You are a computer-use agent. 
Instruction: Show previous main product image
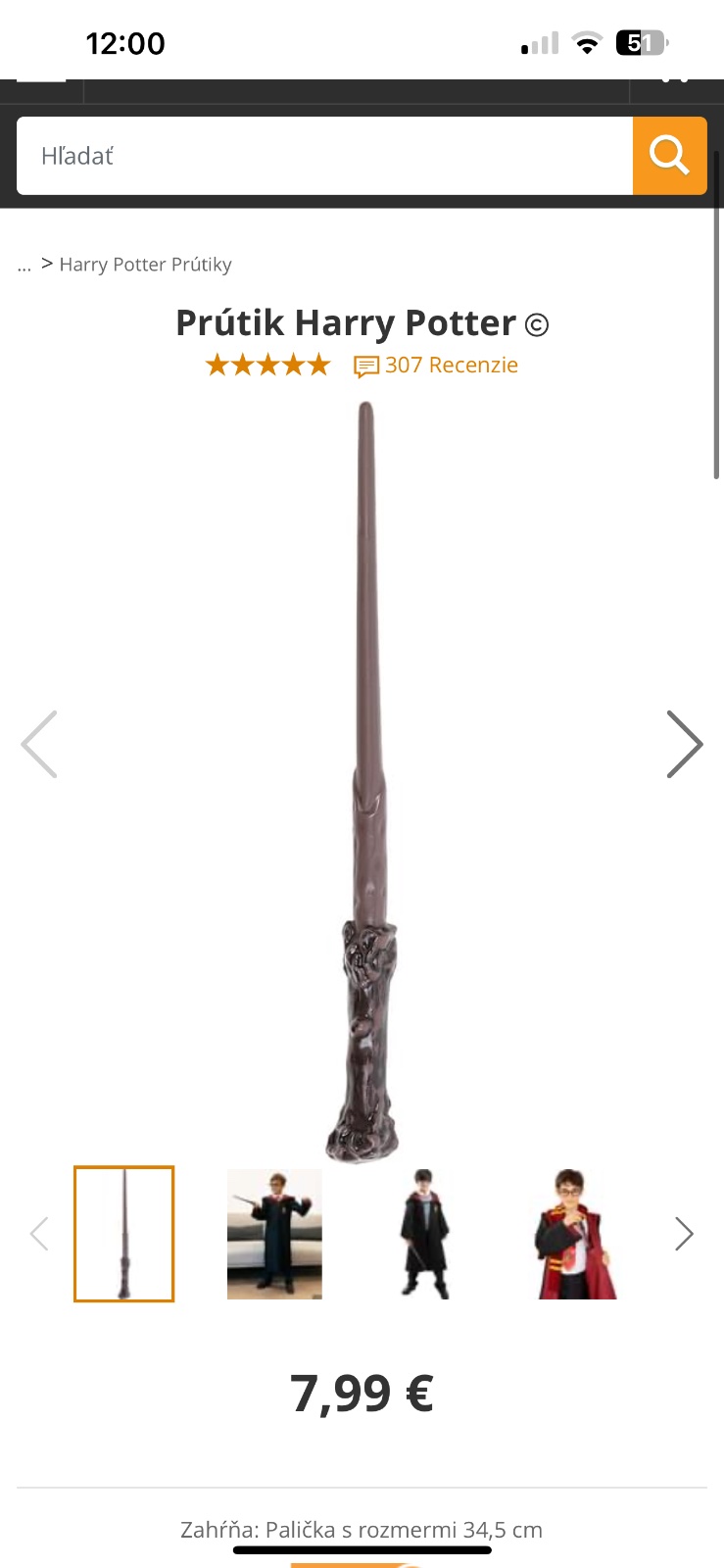point(39,745)
